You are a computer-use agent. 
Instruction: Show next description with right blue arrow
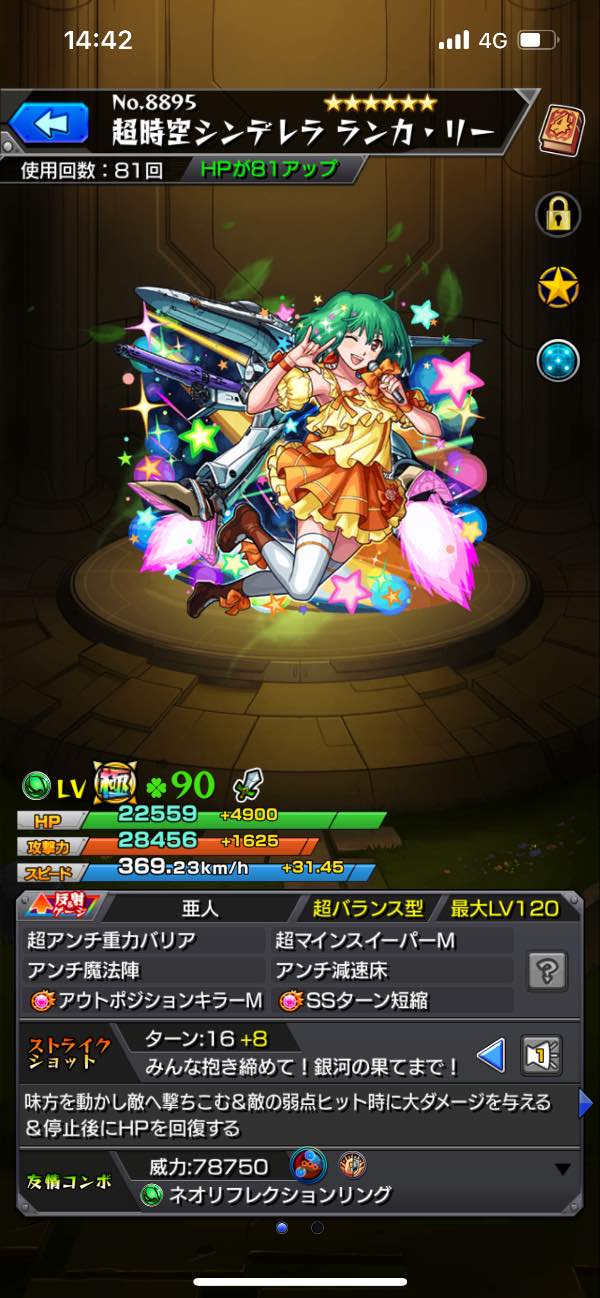point(586,1104)
